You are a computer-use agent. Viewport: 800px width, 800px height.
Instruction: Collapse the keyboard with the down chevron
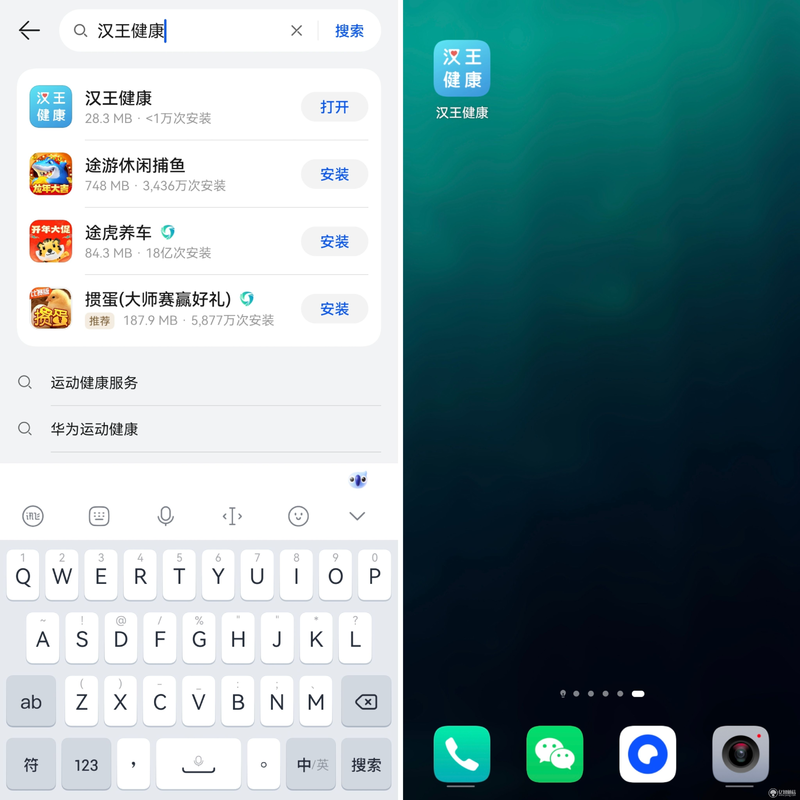pos(357,516)
